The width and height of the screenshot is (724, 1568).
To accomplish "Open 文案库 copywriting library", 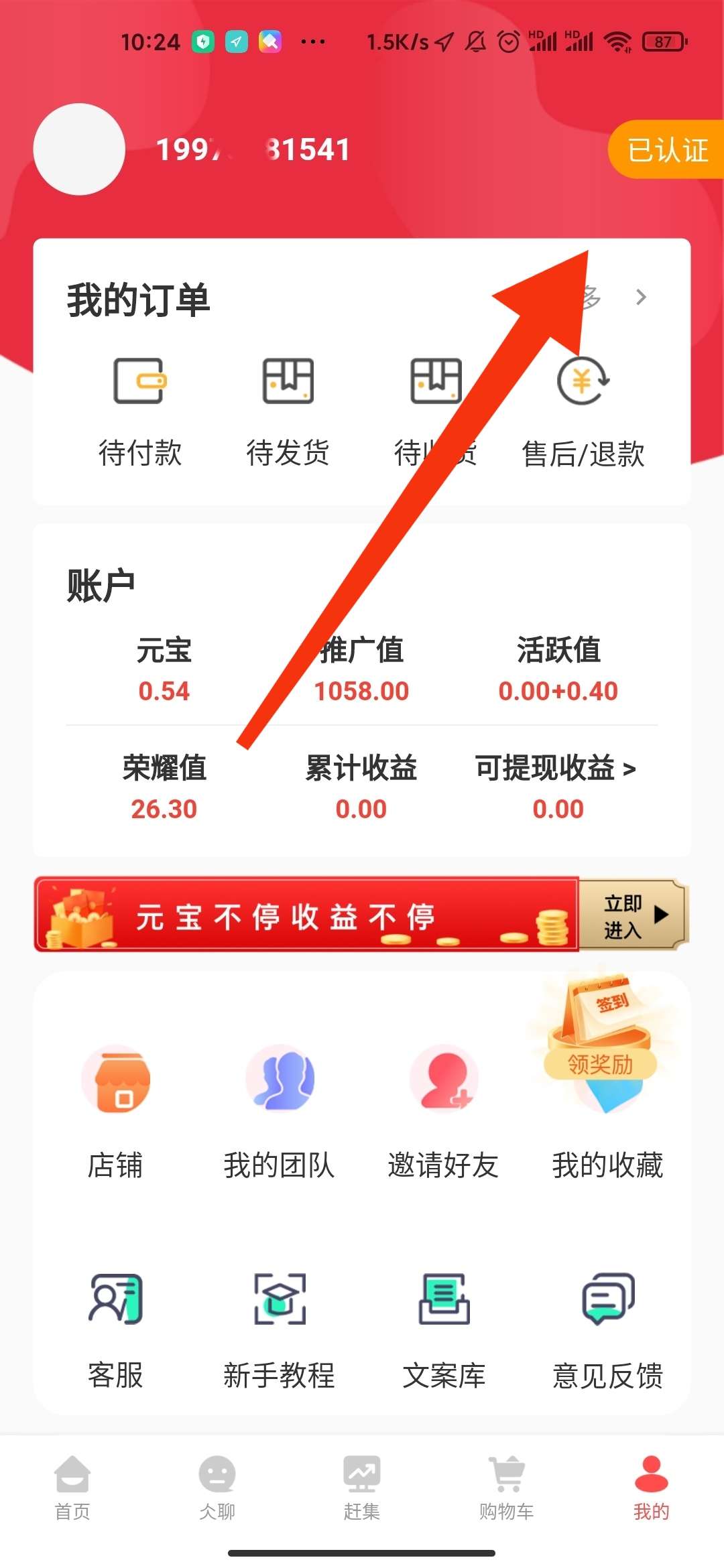I will [x=444, y=1330].
